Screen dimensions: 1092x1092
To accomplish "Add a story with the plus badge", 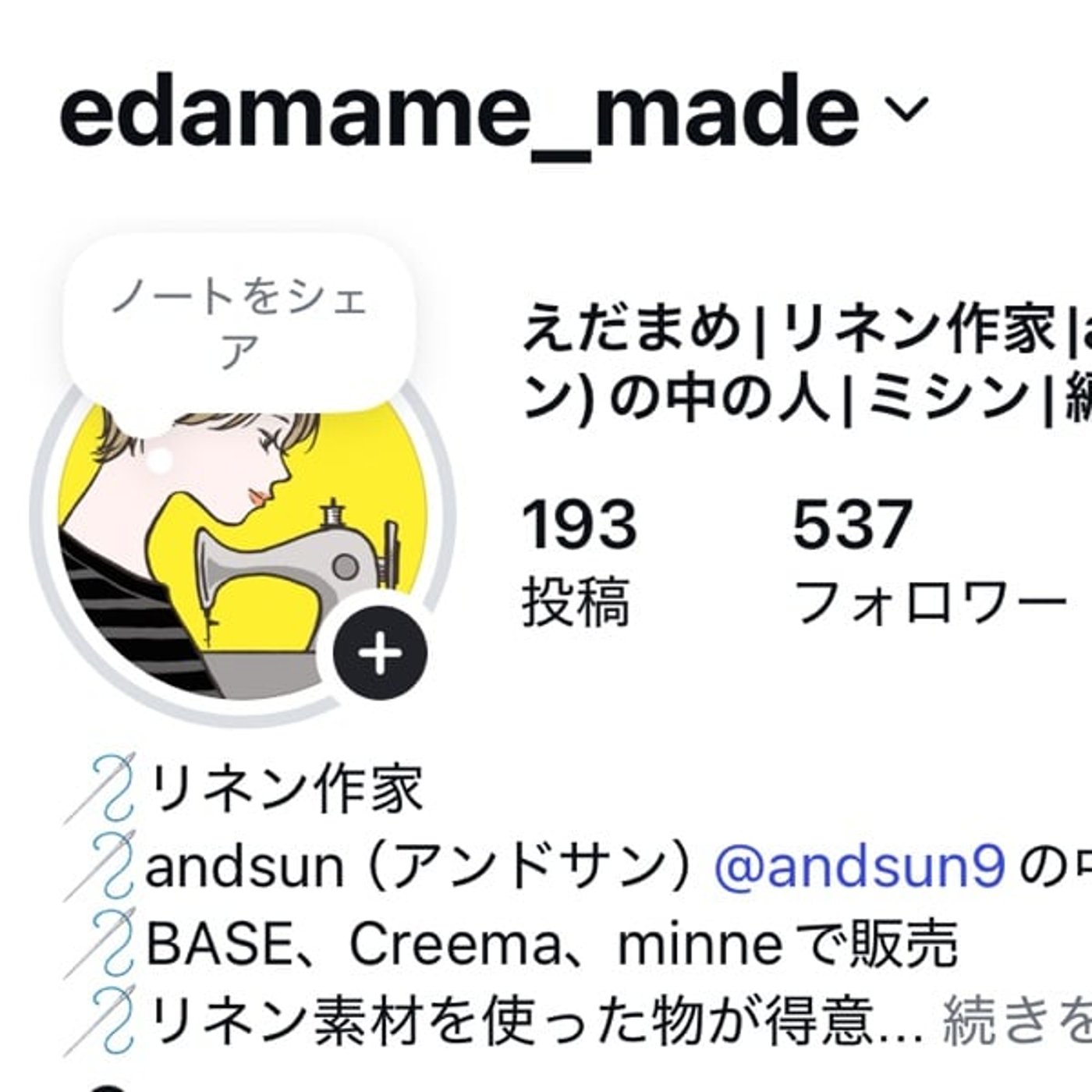I will point(380,653).
